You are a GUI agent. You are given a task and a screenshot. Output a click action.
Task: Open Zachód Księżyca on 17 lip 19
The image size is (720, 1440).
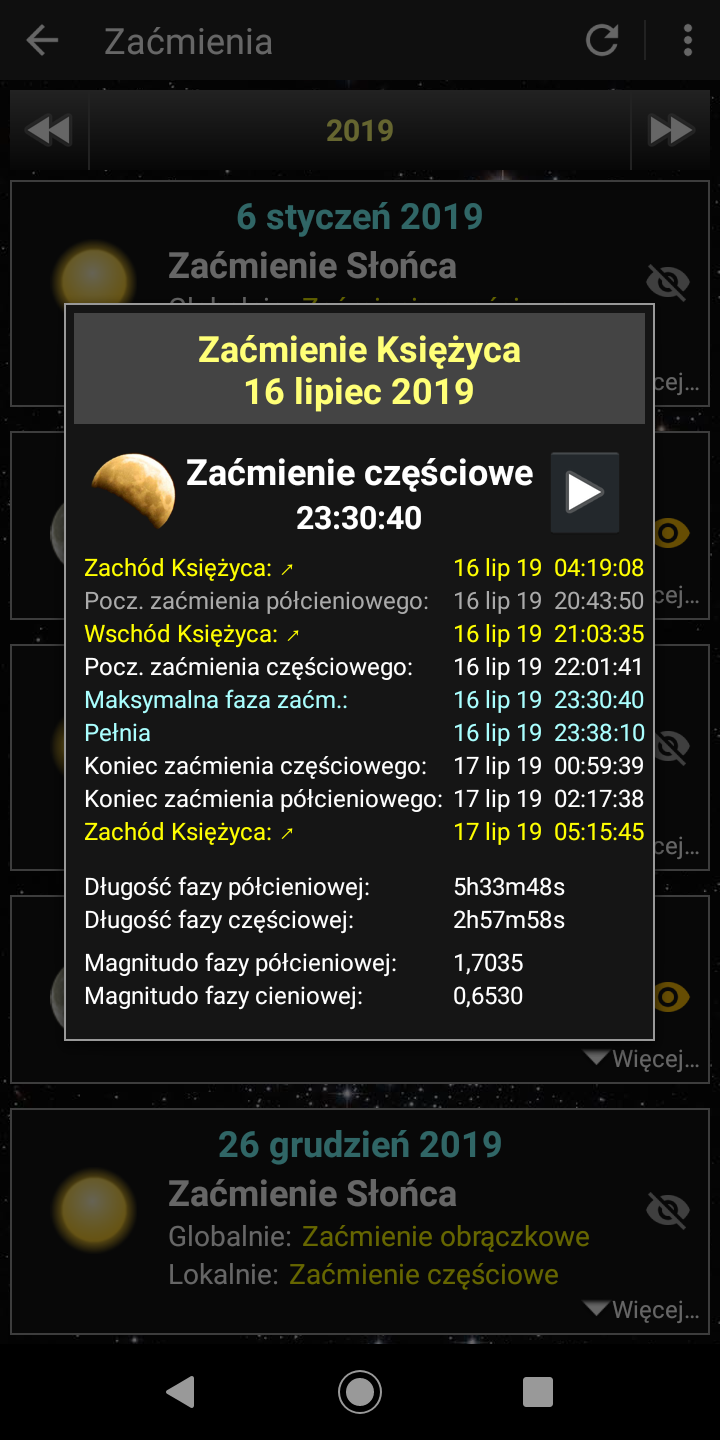[190, 832]
